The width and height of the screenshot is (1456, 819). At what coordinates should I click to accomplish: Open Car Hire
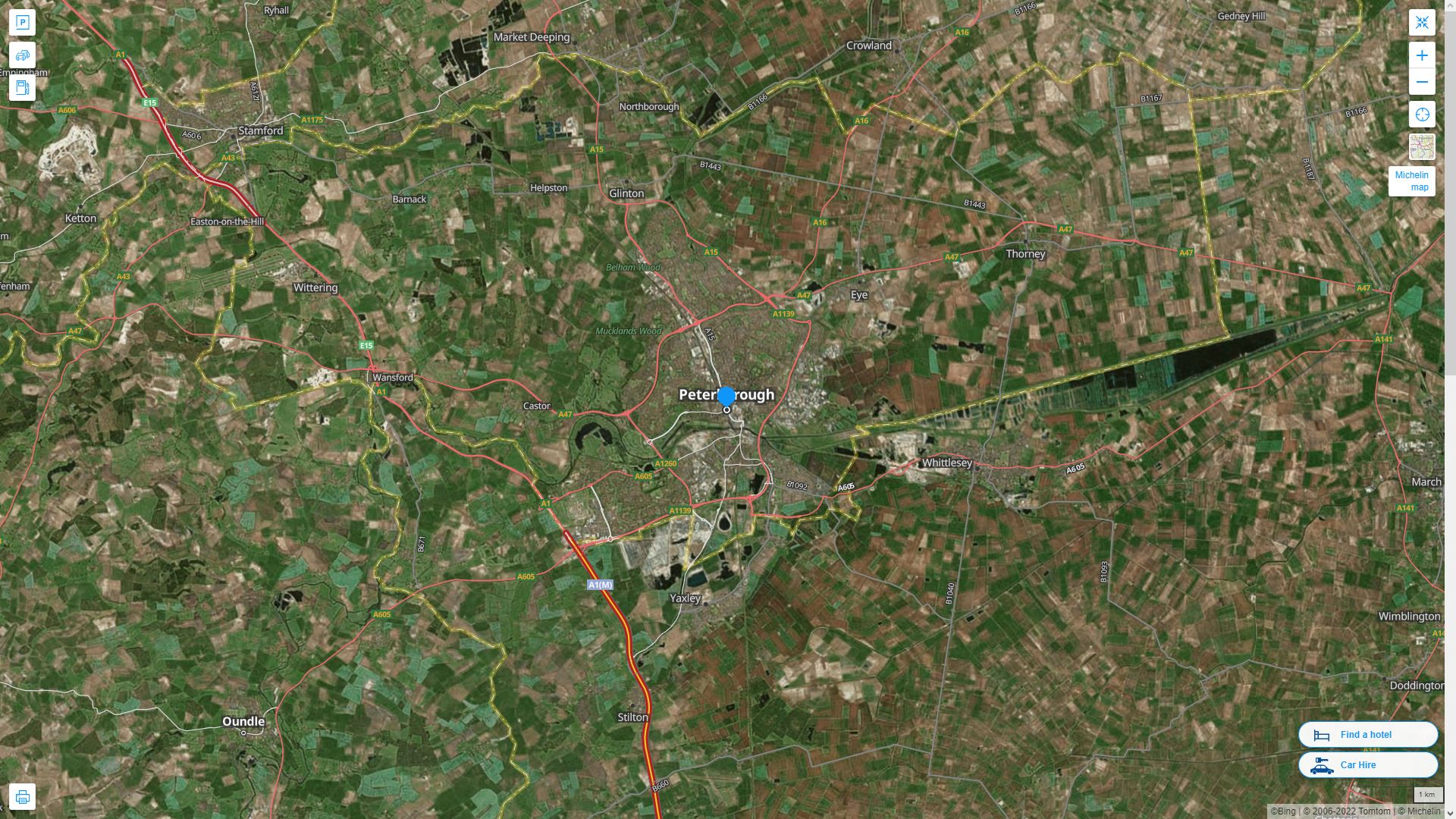click(x=1367, y=764)
